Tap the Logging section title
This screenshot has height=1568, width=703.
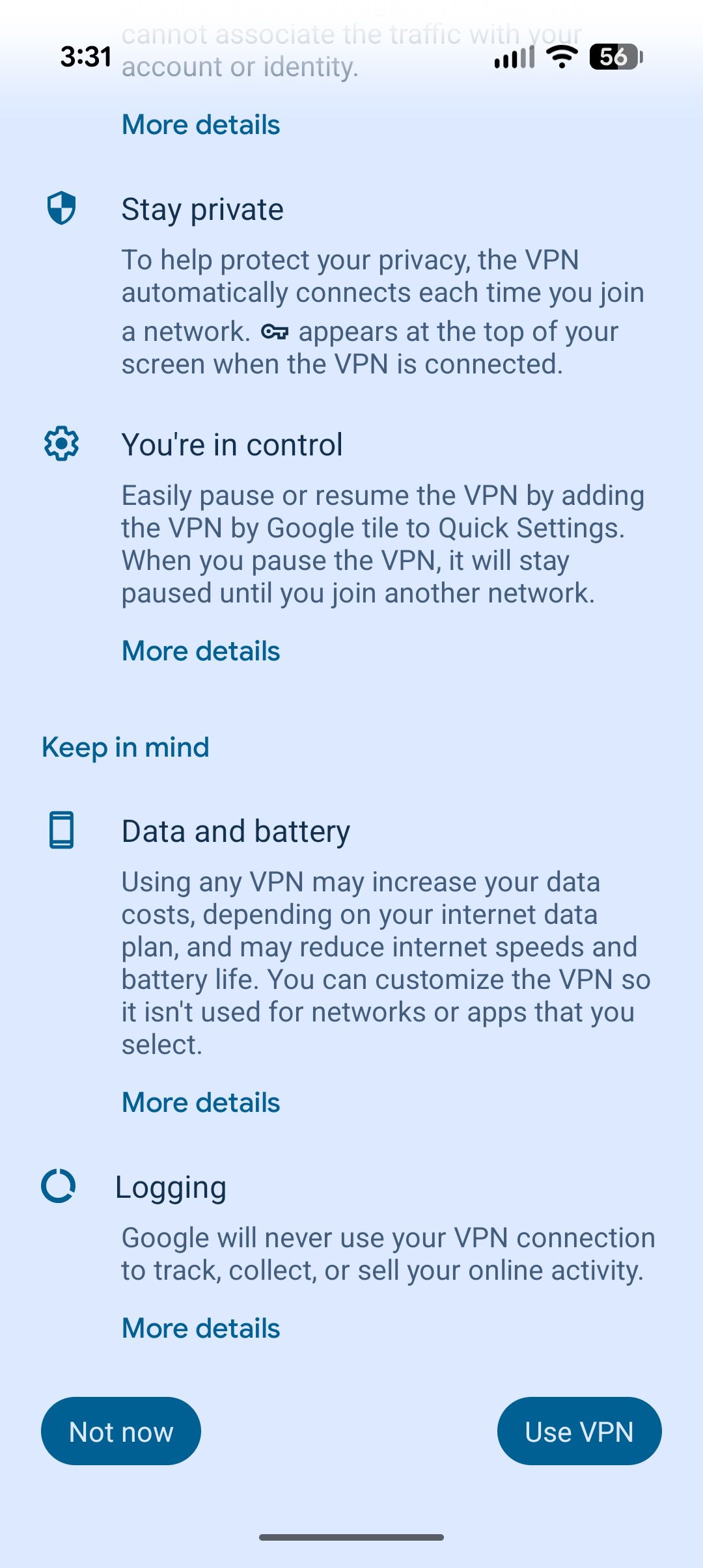(x=171, y=1186)
